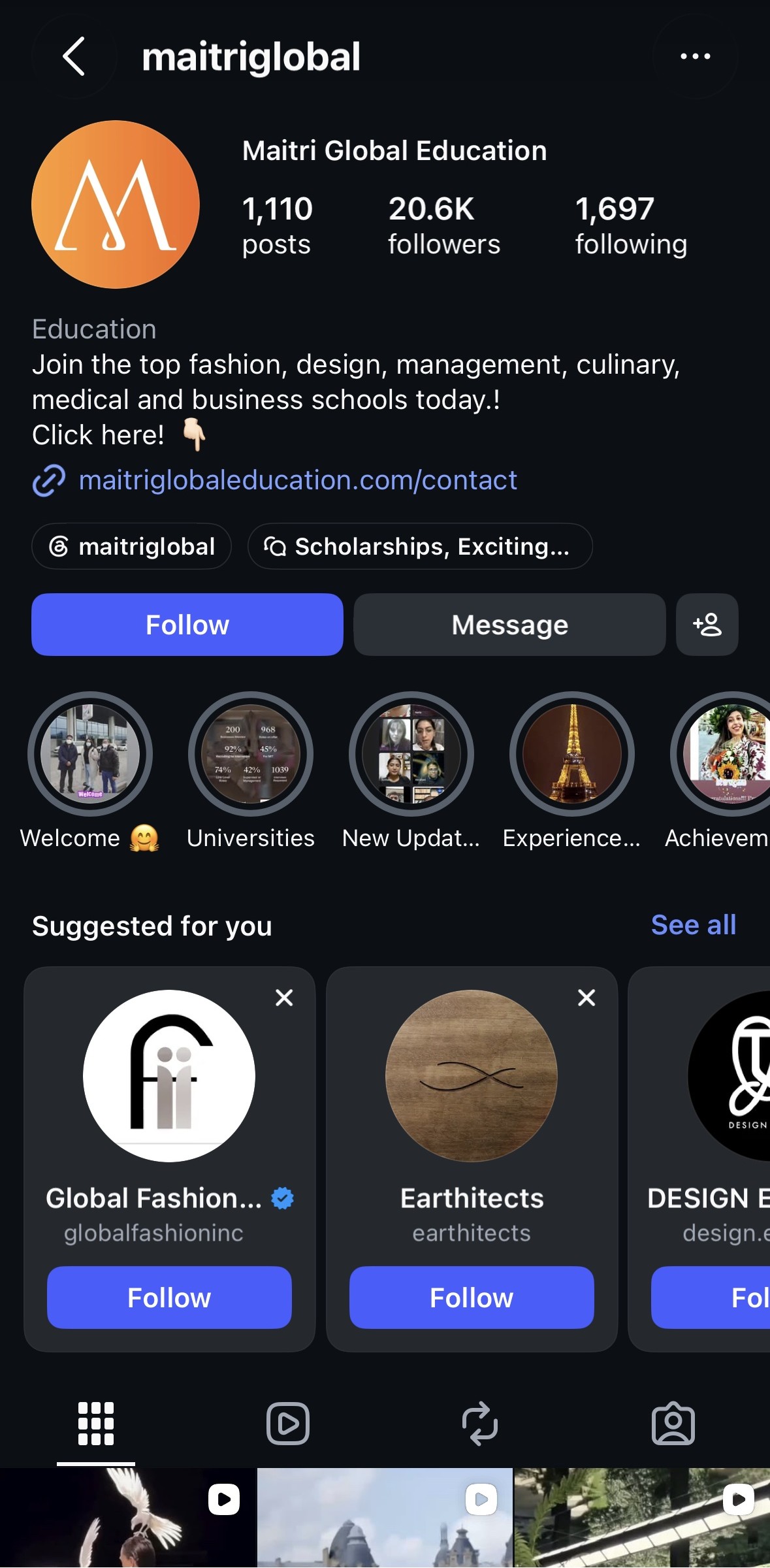Switch to the tagged posts tab
This screenshot has height=1568, width=770.
(673, 1423)
